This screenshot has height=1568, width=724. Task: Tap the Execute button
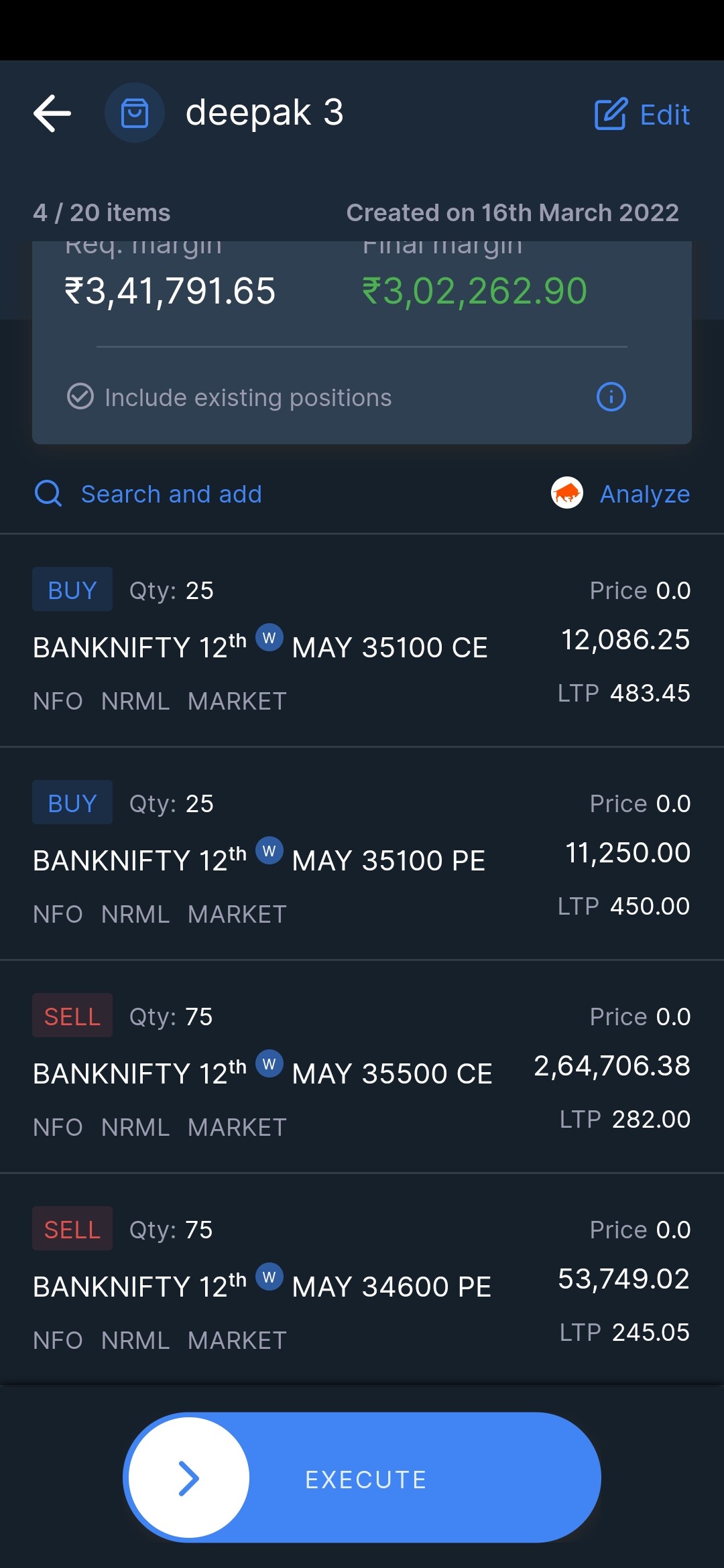click(x=362, y=1478)
